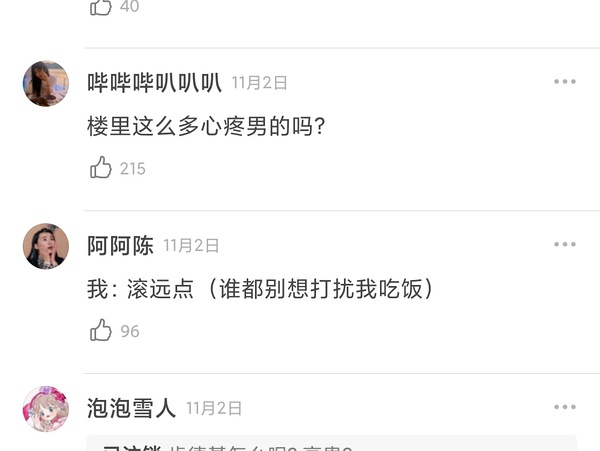Image resolution: width=600 pixels, height=451 pixels.
Task: View 哔哔哔叭叭叭's profile avatar
Action: [46, 83]
